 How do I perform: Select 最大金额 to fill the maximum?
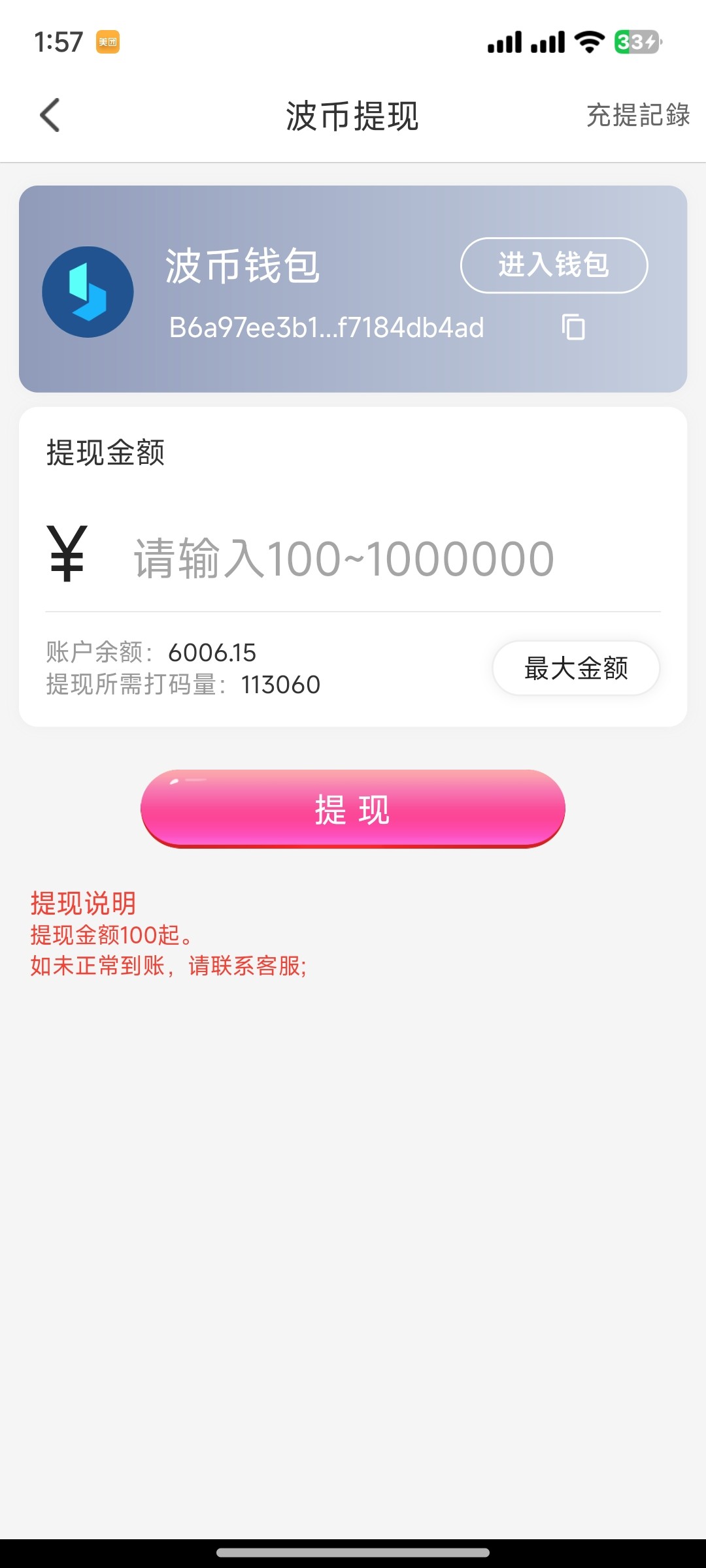[575, 668]
